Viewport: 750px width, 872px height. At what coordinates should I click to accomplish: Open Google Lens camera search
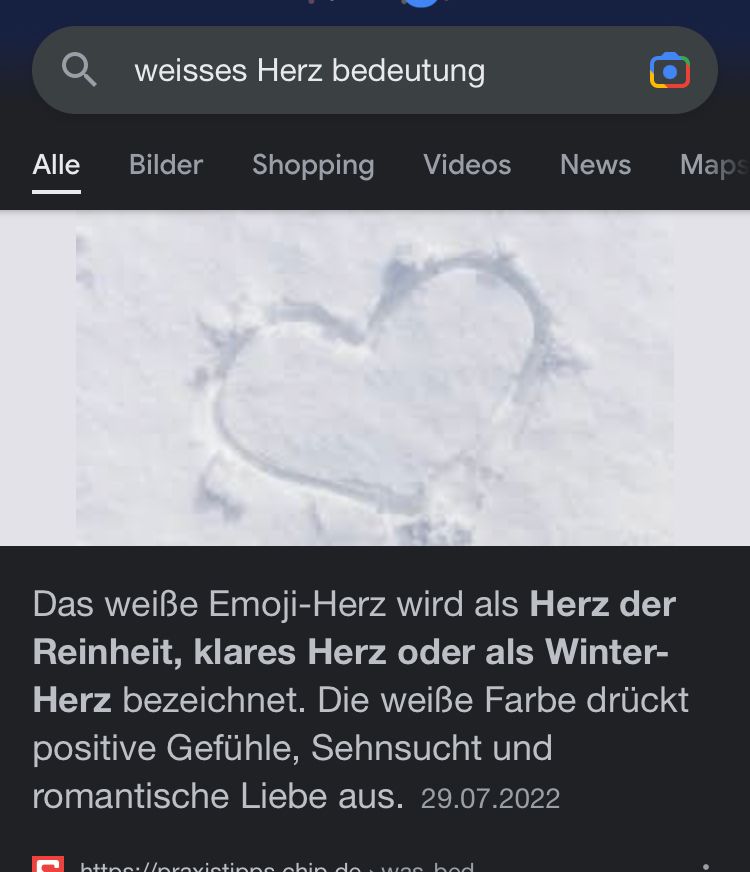pos(669,71)
